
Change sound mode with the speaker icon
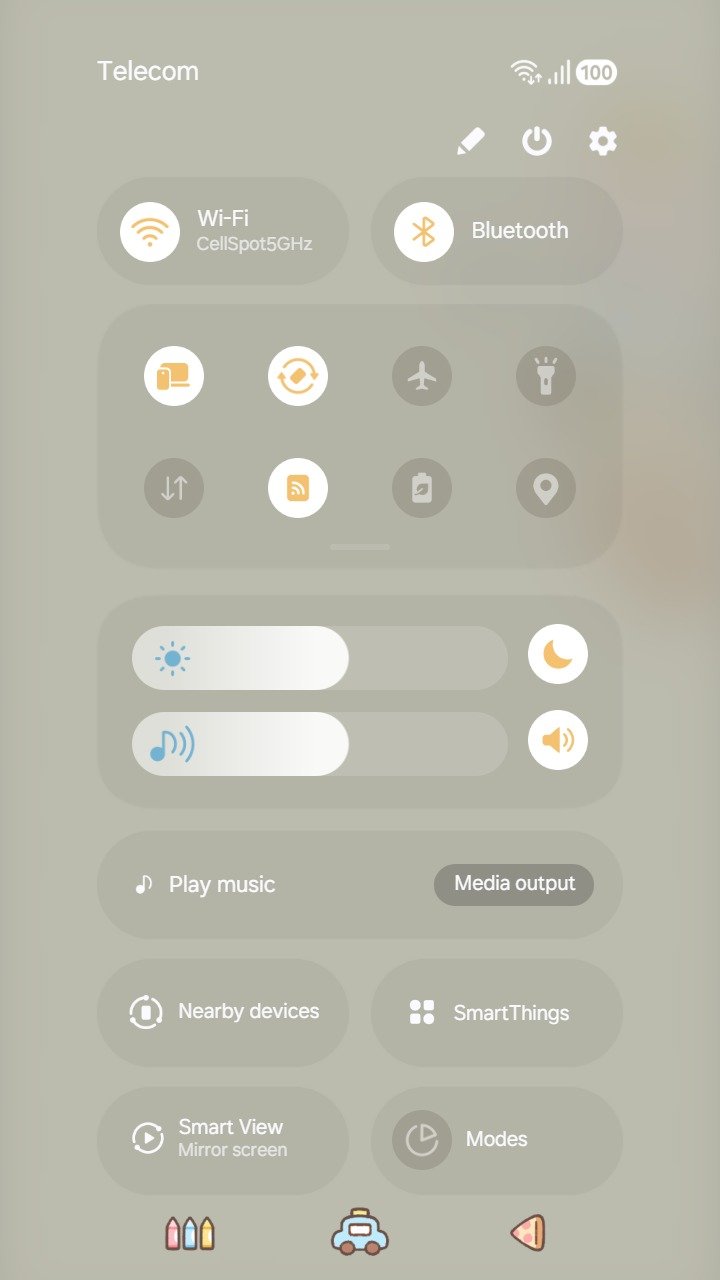[558, 740]
